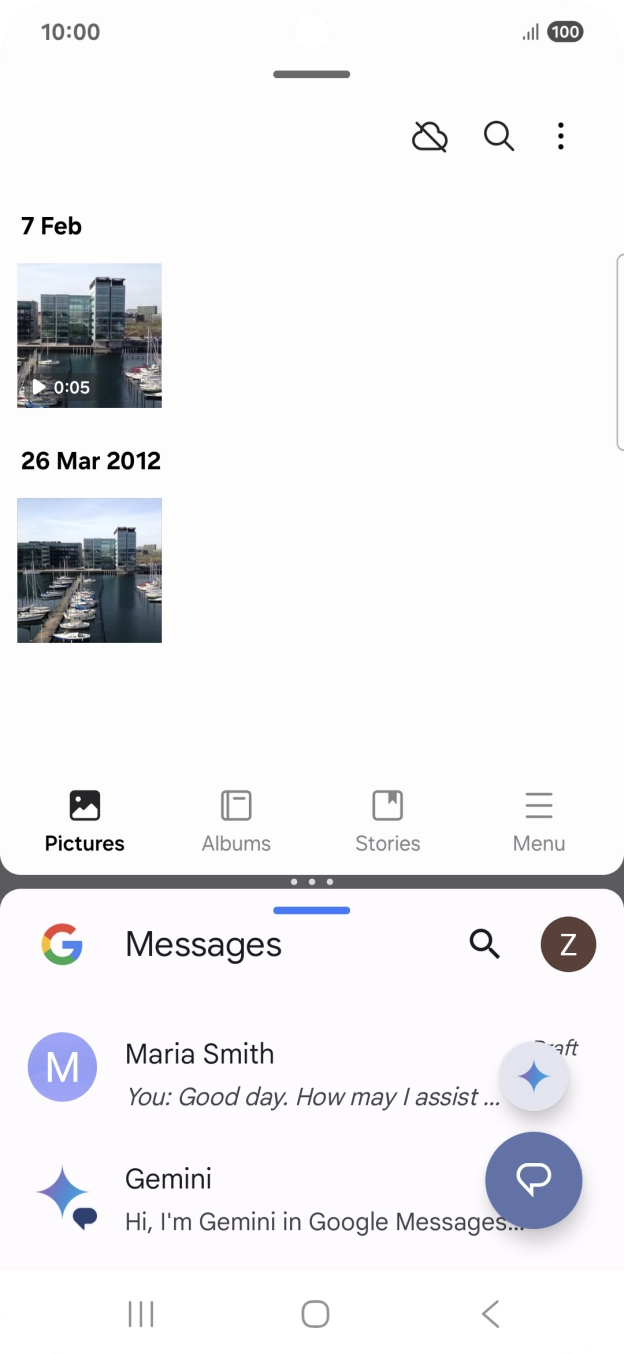Viewport: 624px width, 1354px height.
Task: Open the gallery Menu tab
Action: (x=539, y=821)
